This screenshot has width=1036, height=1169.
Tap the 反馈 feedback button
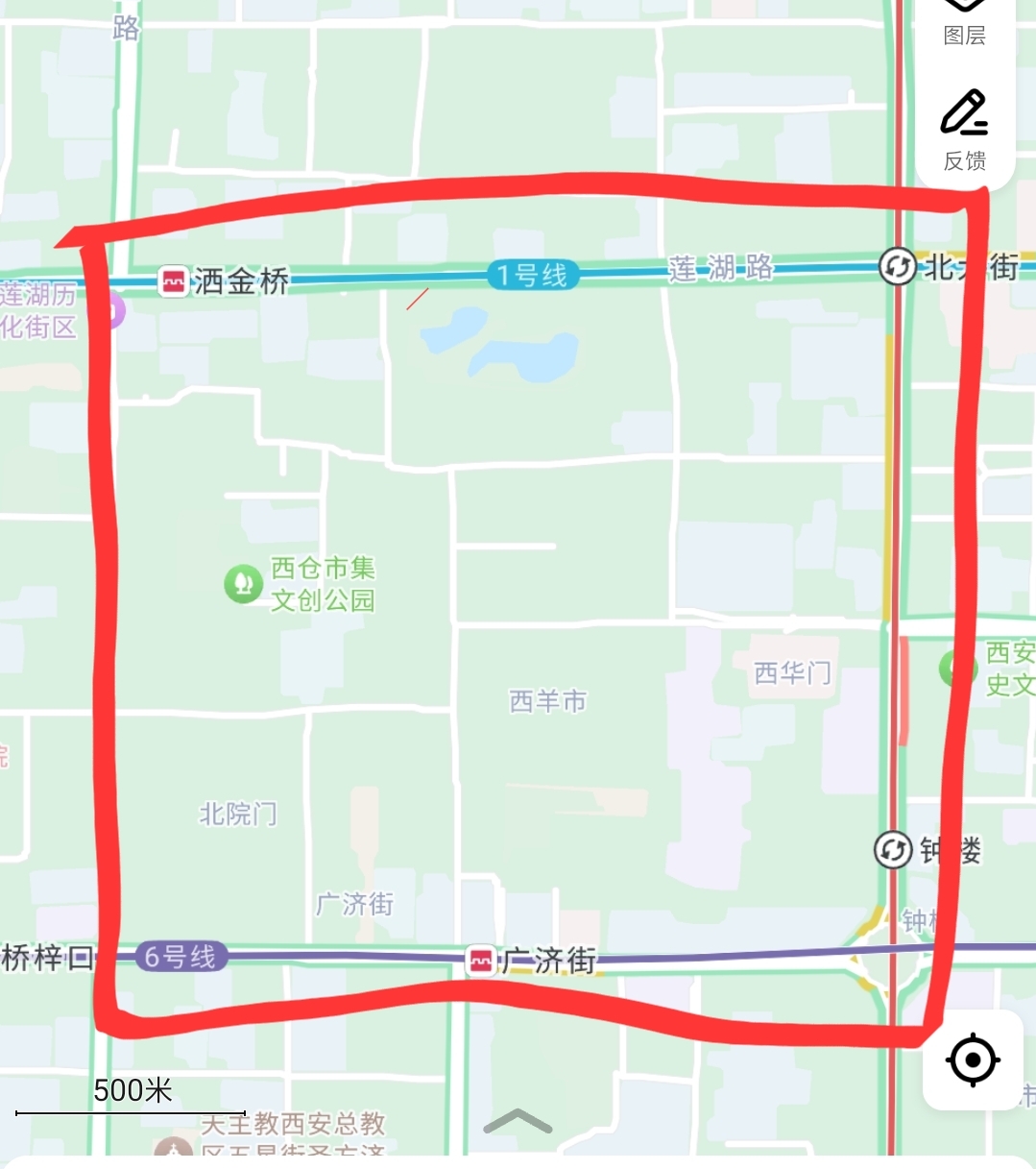(964, 130)
